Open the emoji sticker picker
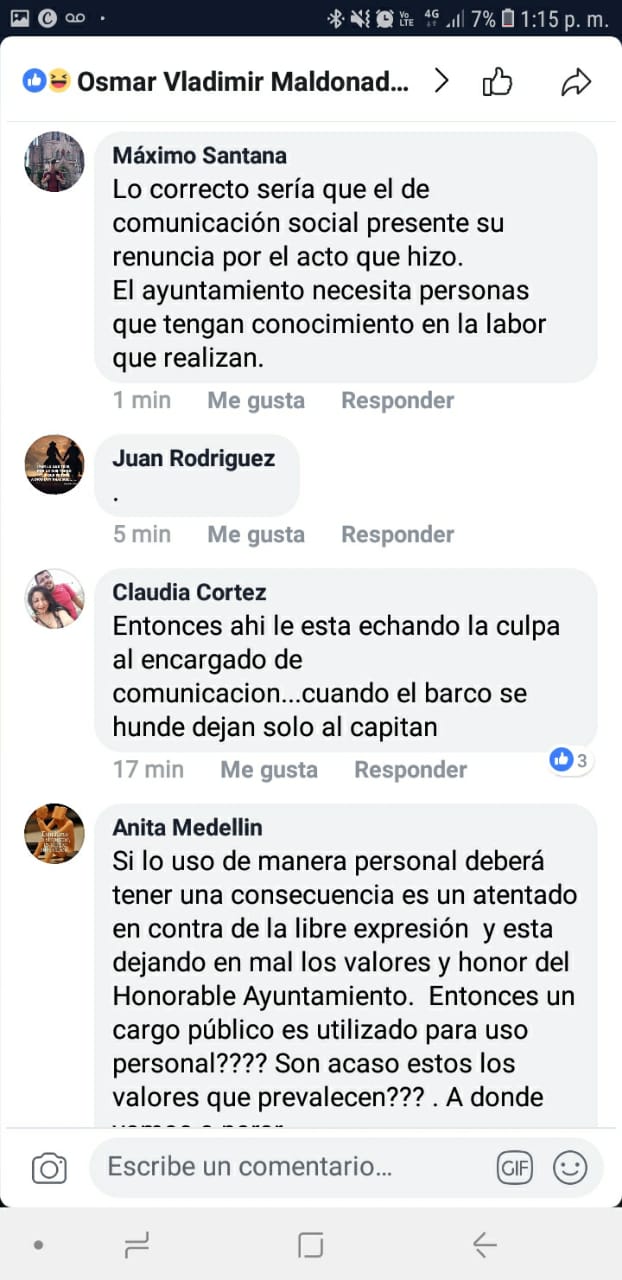 click(570, 1167)
